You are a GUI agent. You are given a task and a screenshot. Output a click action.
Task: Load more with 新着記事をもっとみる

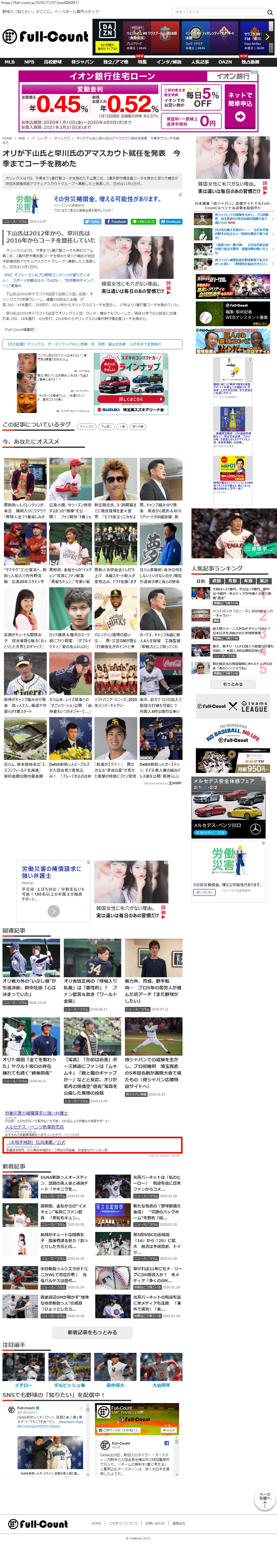92,1332
